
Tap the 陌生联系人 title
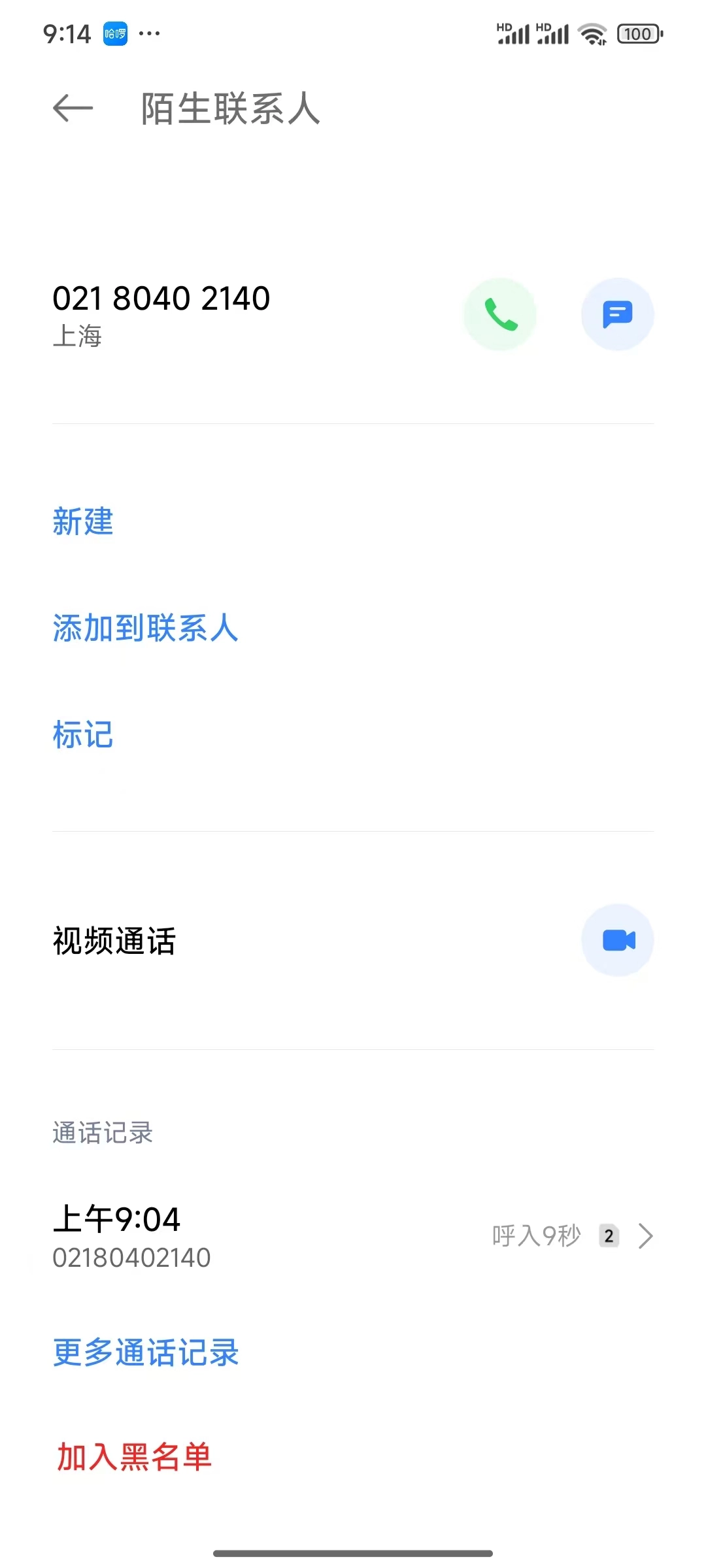tap(230, 108)
